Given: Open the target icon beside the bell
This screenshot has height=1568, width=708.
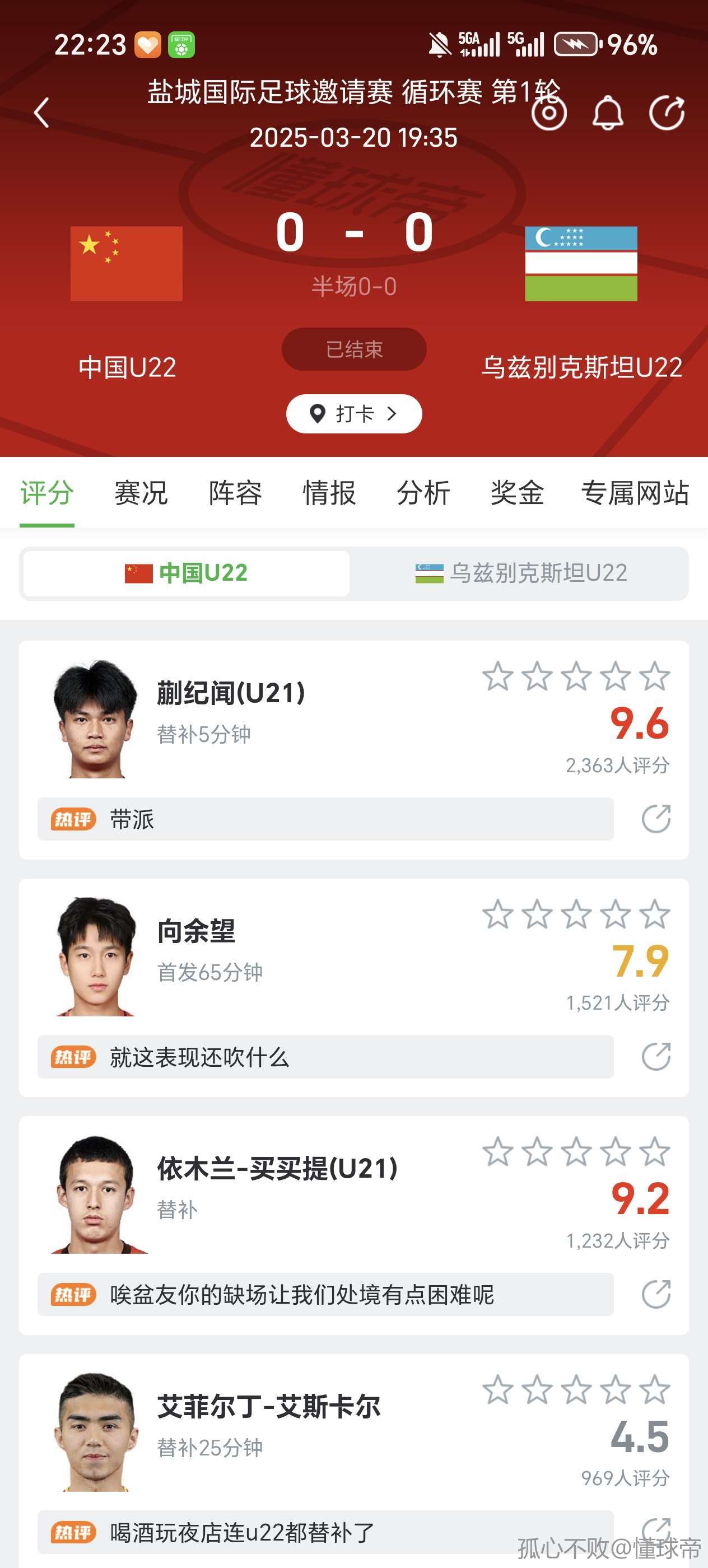Looking at the screenshot, I should click(x=548, y=113).
